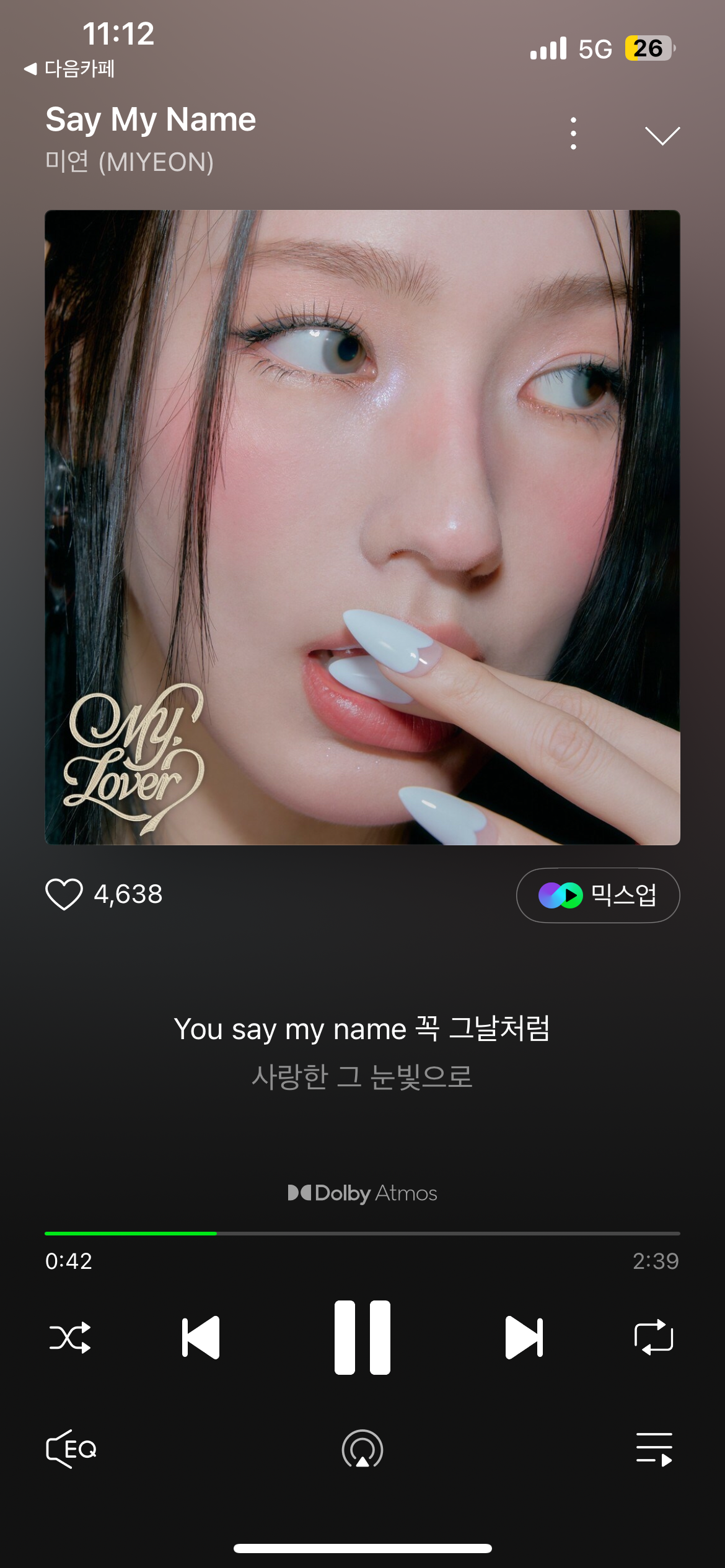Skip to the previous track
This screenshot has width=725, height=1568.
point(201,1338)
